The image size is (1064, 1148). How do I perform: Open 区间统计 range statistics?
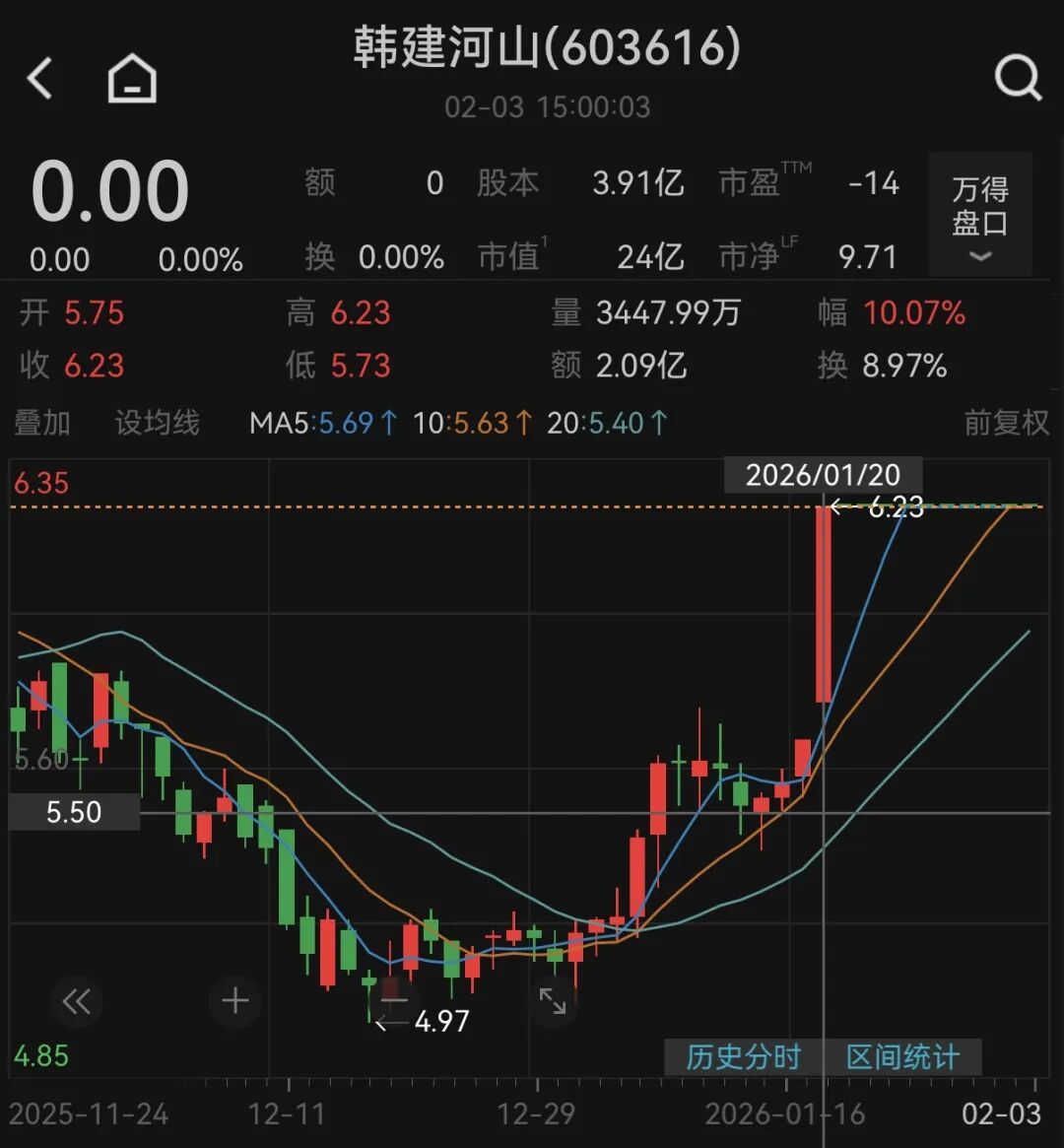tap(902, 1057)
